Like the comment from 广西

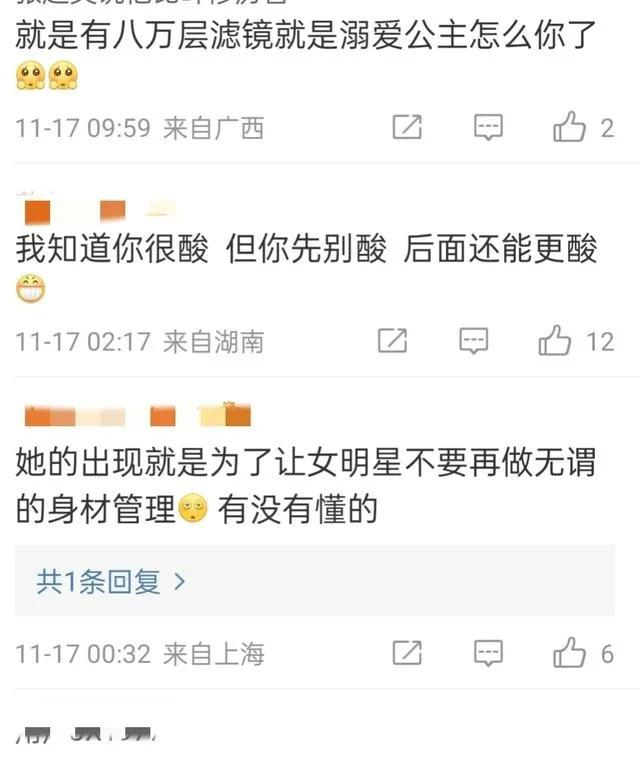[x=570, y=128]
